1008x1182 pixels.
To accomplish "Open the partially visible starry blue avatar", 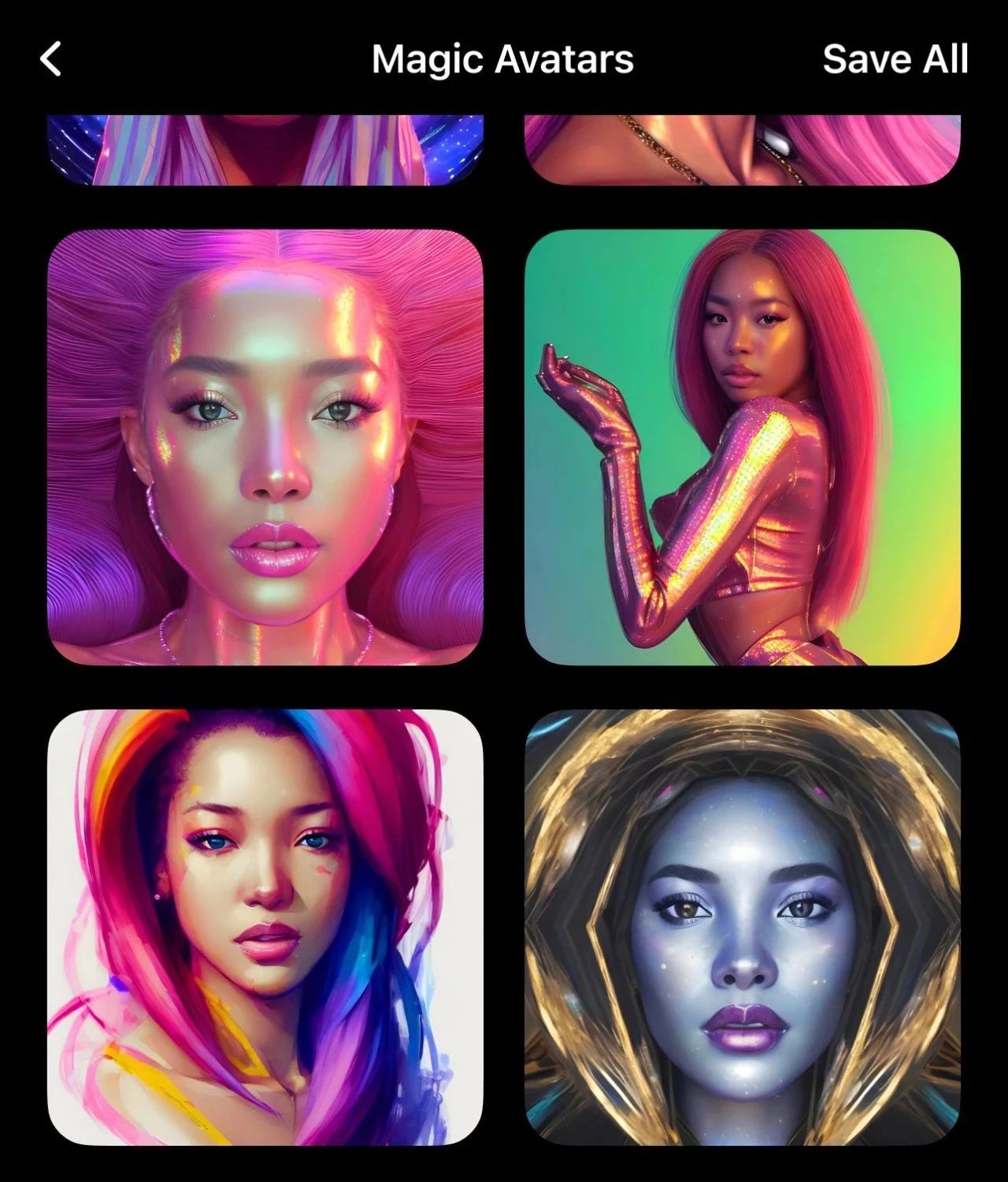I will (265, 150).
